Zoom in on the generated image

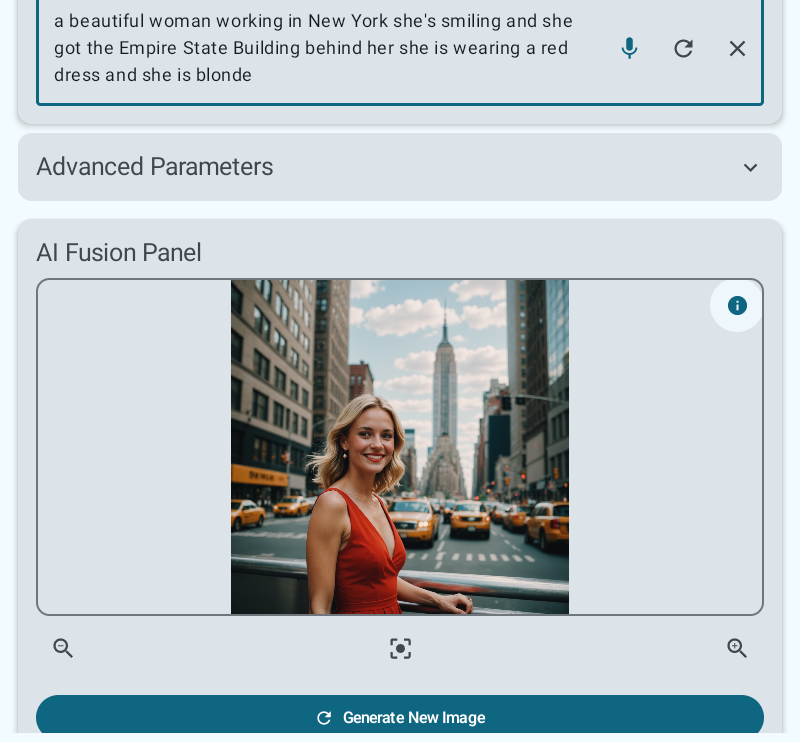click(737, 649)
